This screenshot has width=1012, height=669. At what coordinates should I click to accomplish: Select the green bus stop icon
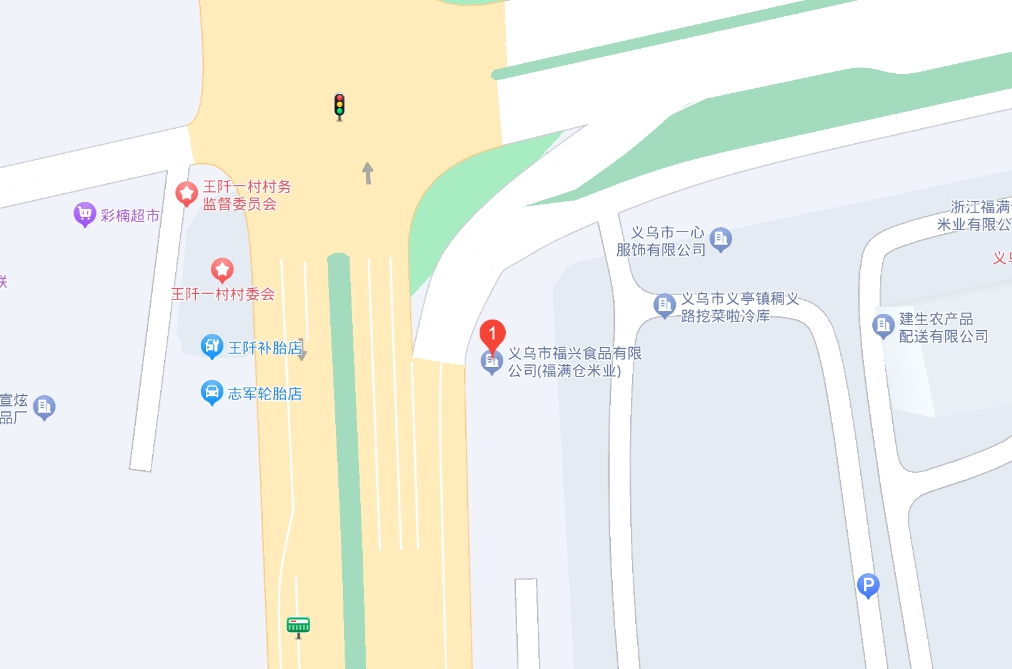pyautogui.click(x=298, y=626)
